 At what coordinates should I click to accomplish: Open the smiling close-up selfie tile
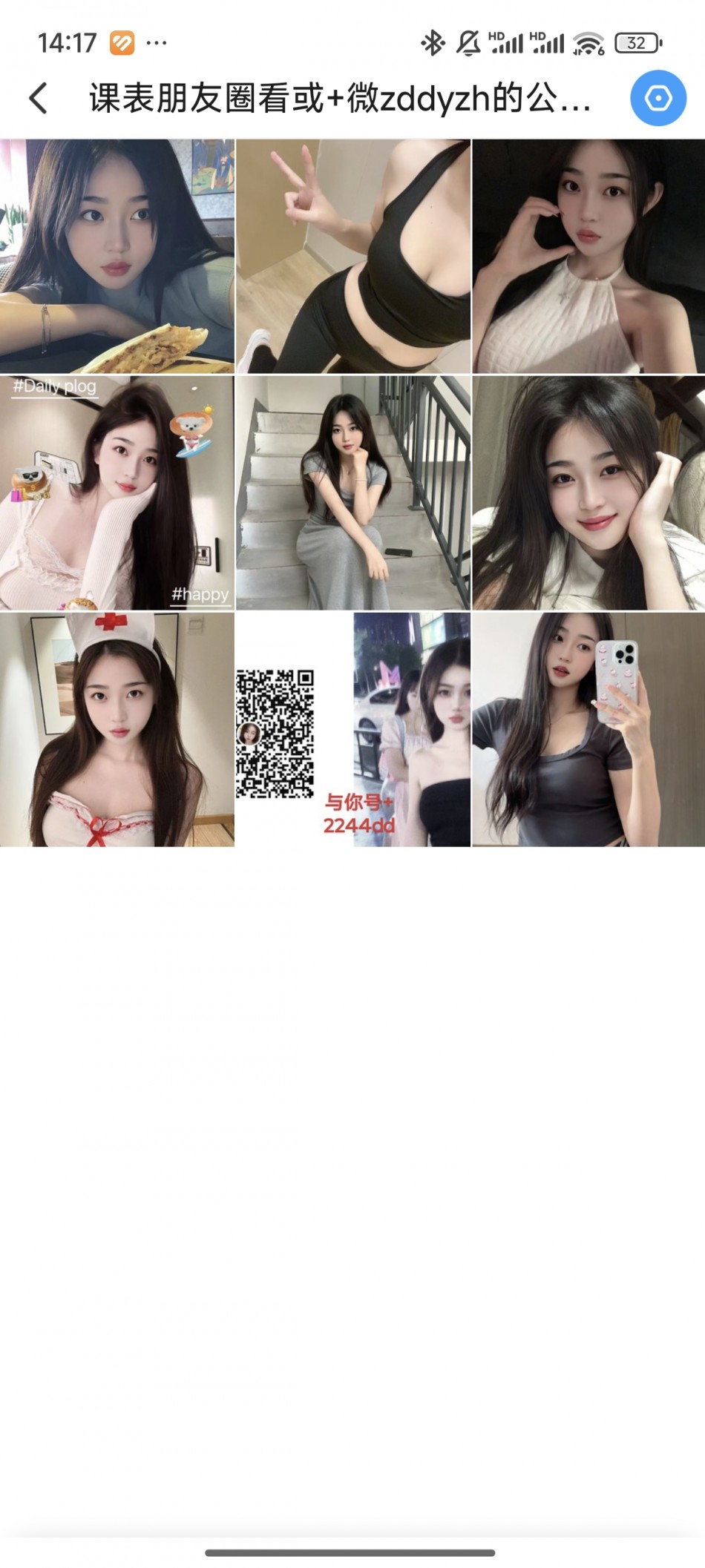[x=588, y=493]
